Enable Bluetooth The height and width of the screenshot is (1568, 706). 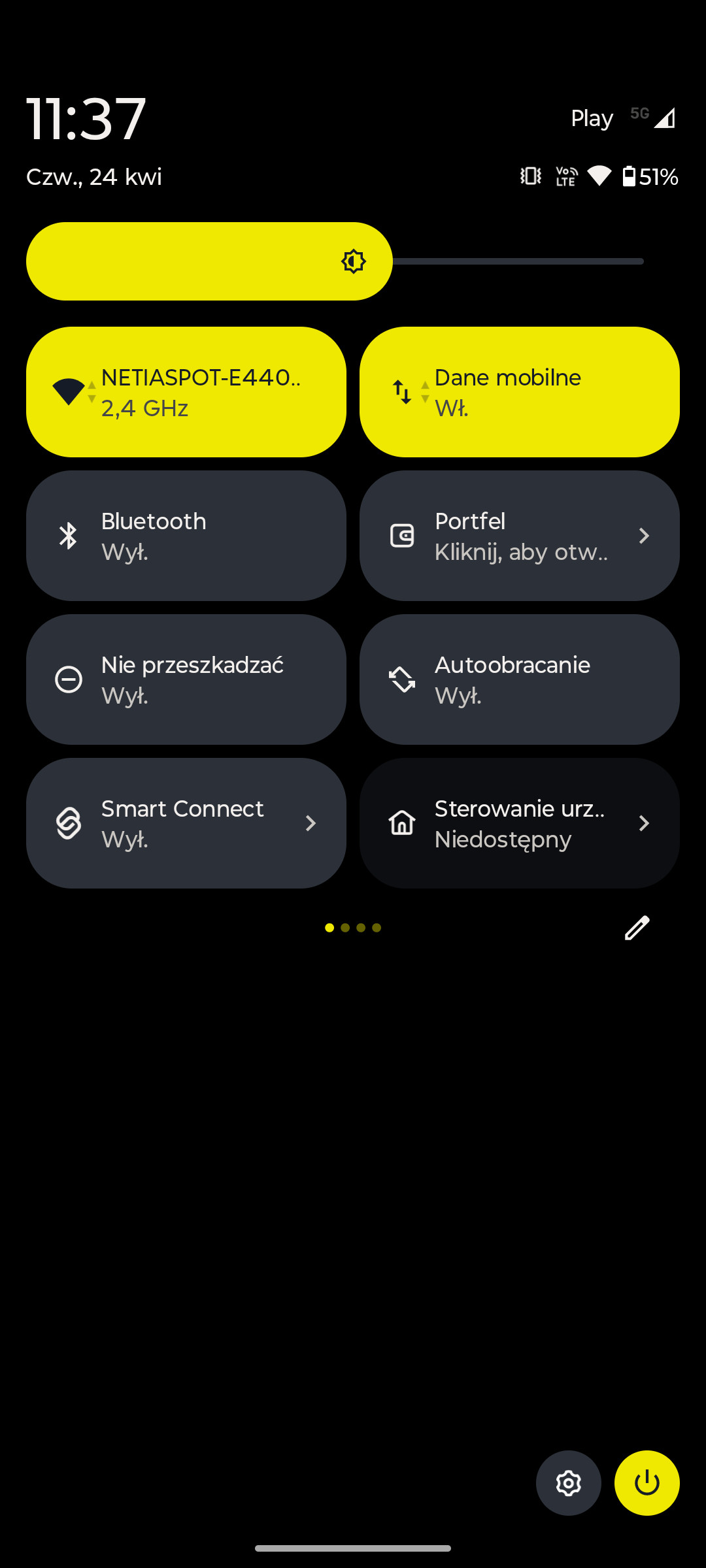(186, 536)
